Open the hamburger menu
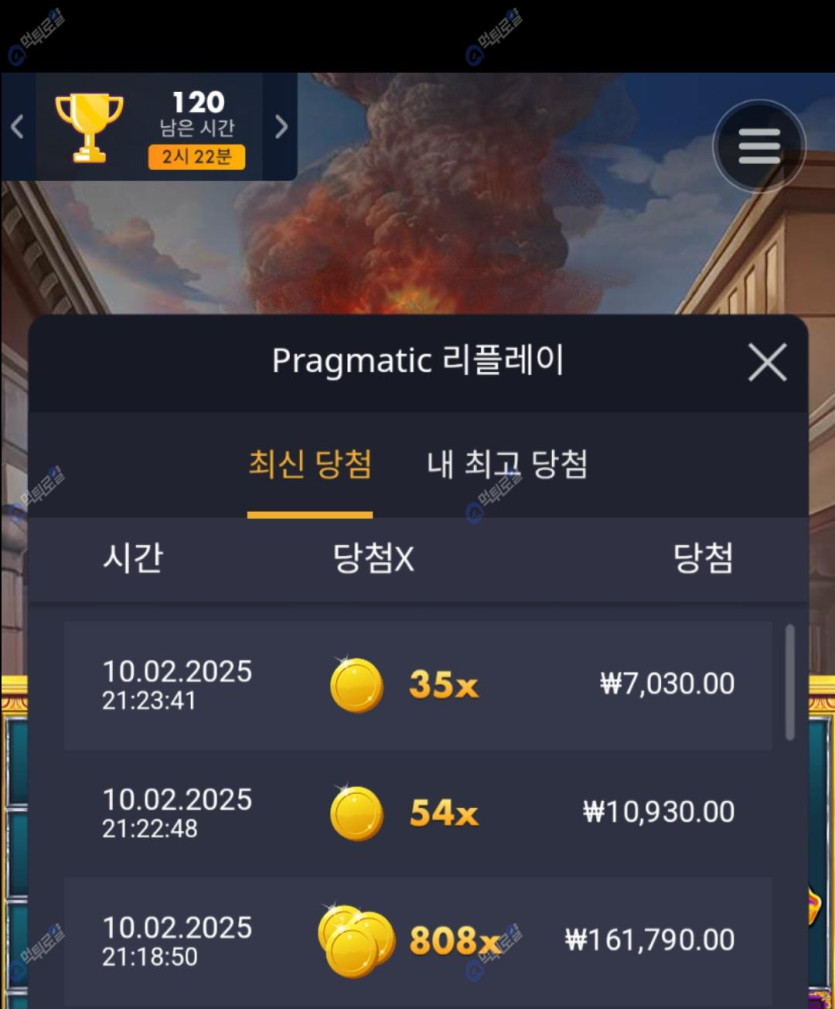This screenshot has width=835, height=1009. (x=759, y=147)
